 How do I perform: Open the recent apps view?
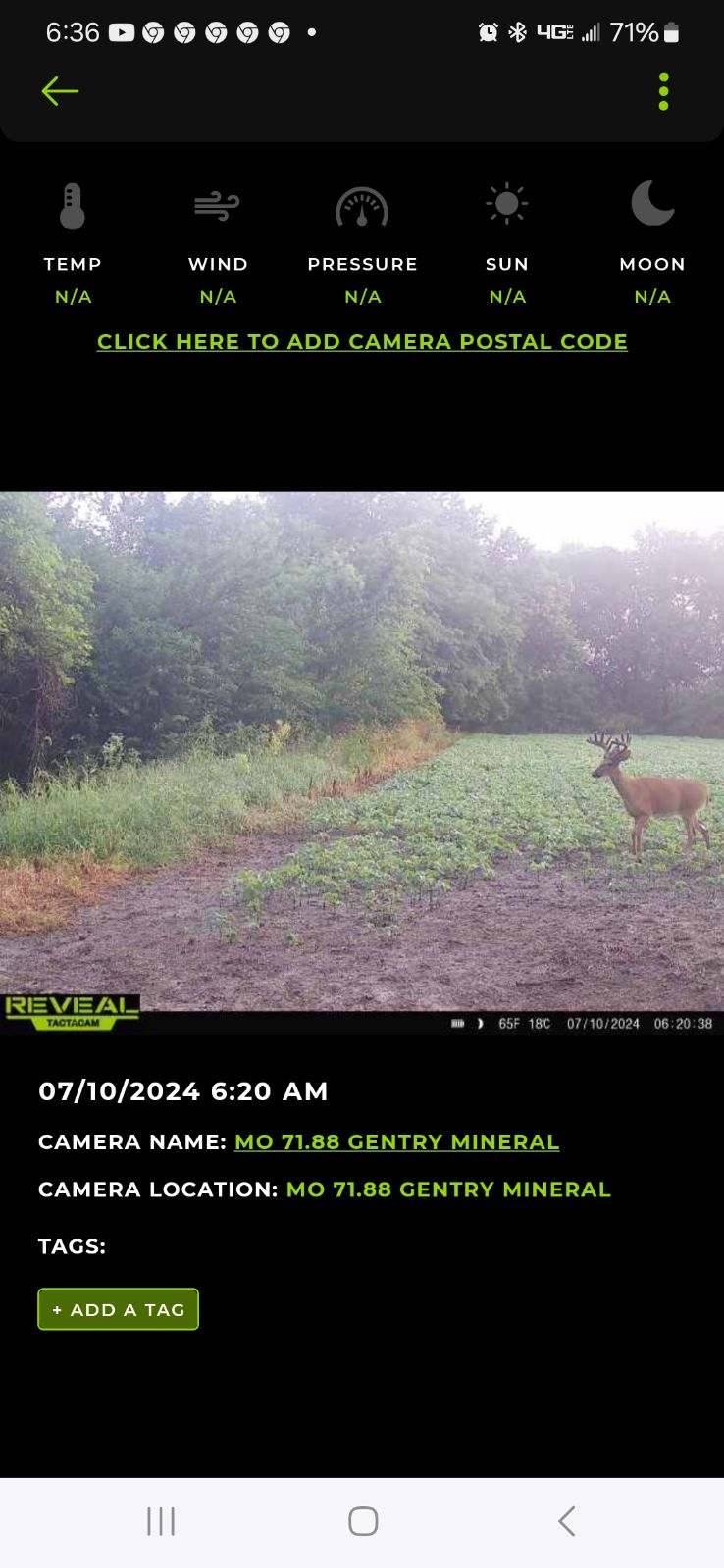tap(161, 1521)
